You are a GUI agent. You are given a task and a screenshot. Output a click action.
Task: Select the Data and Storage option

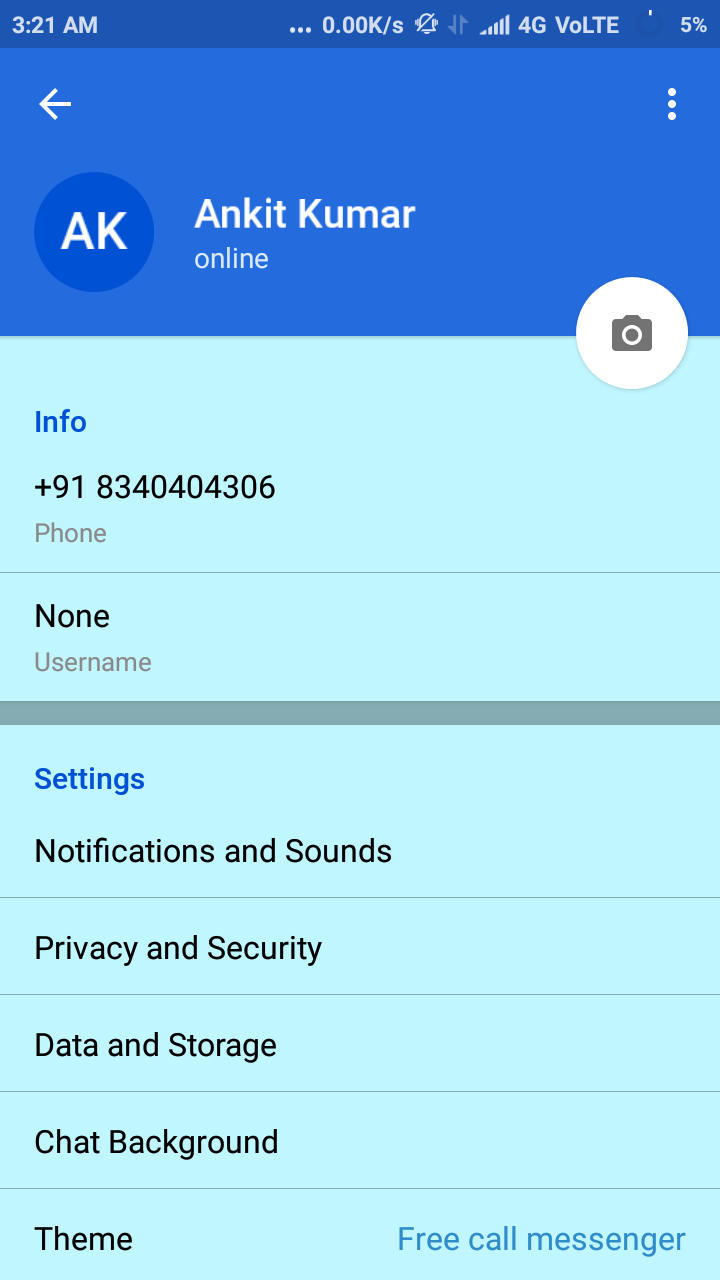pos(156,1044)
